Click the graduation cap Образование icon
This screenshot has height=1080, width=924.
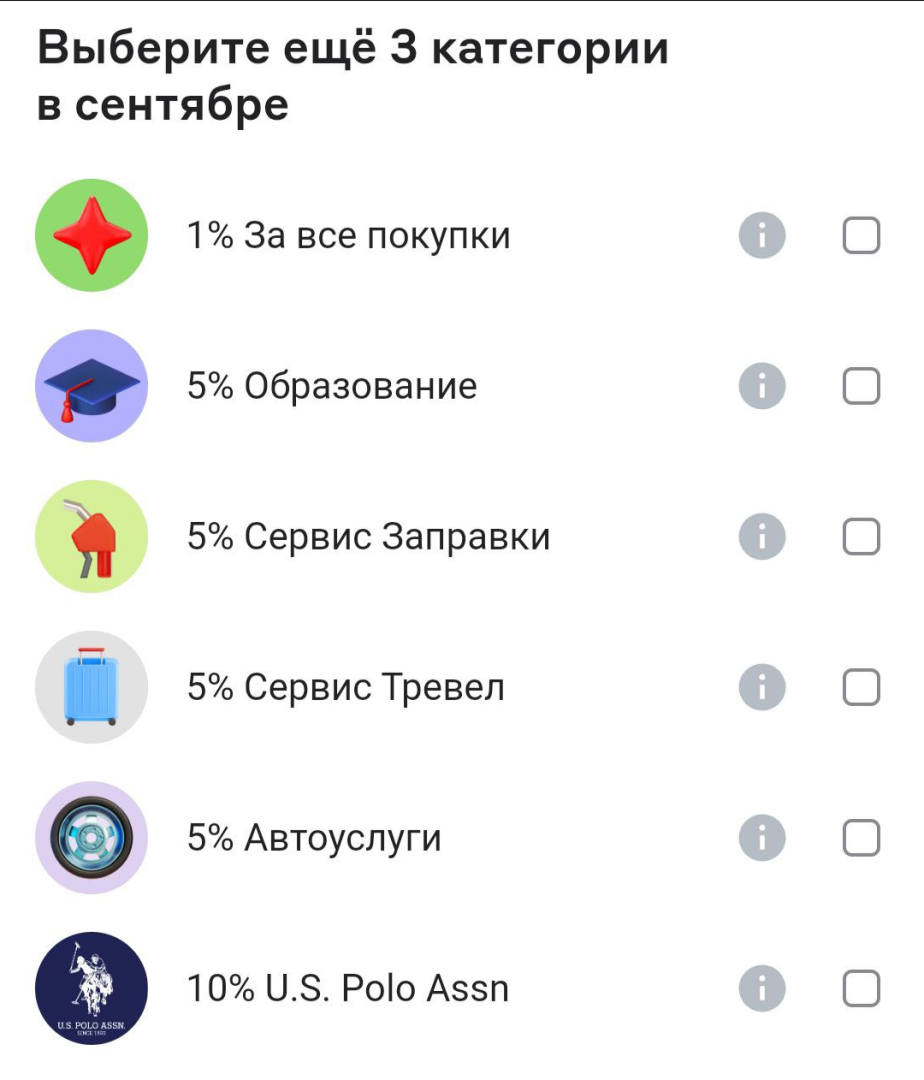pos(91,386)
